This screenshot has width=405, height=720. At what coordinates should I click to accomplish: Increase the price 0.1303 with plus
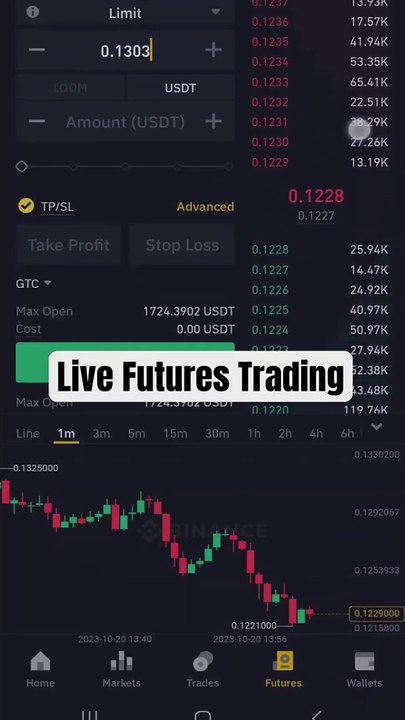coord(213,50)
